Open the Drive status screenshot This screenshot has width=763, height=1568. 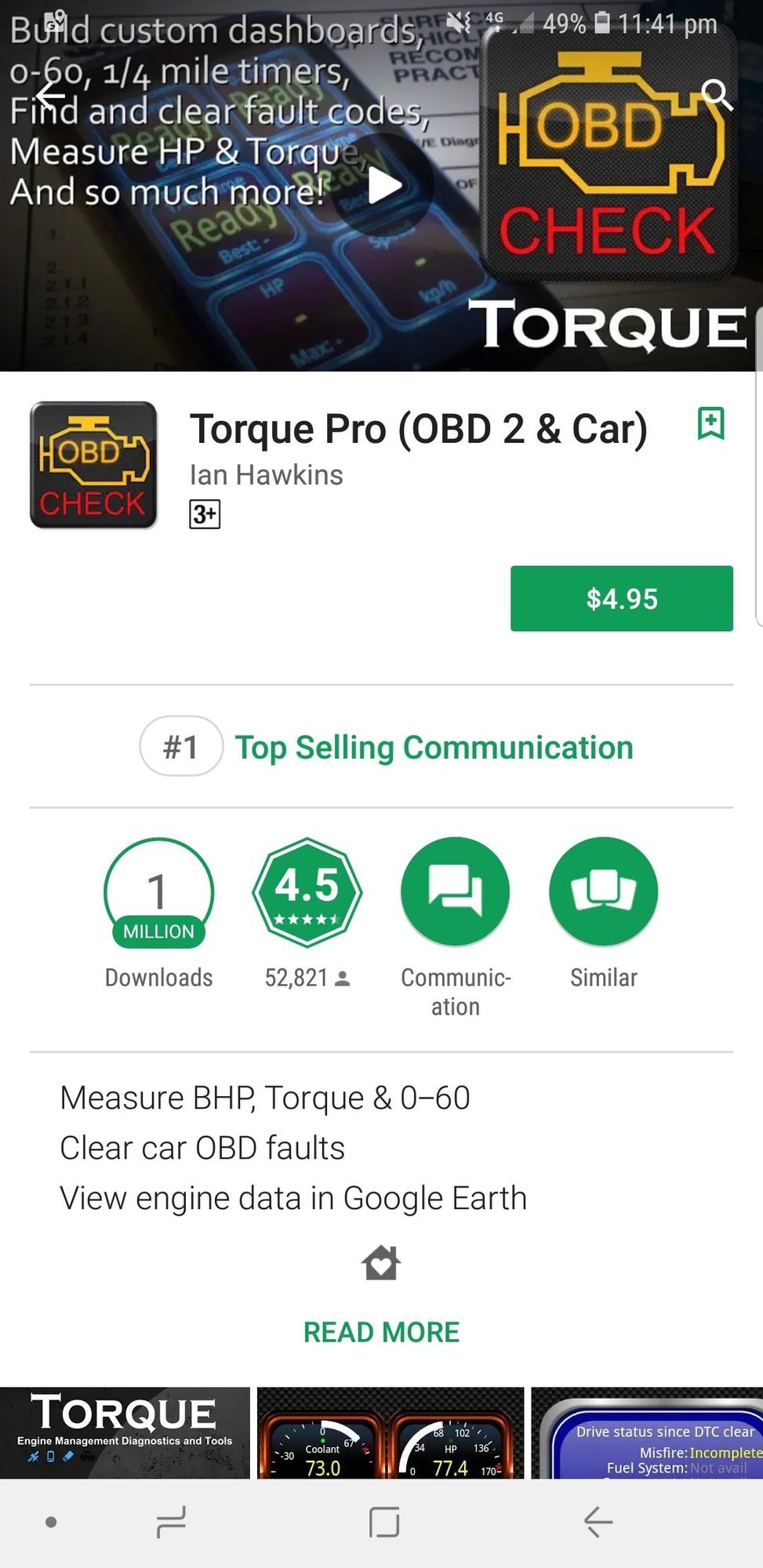(647, 1432)
